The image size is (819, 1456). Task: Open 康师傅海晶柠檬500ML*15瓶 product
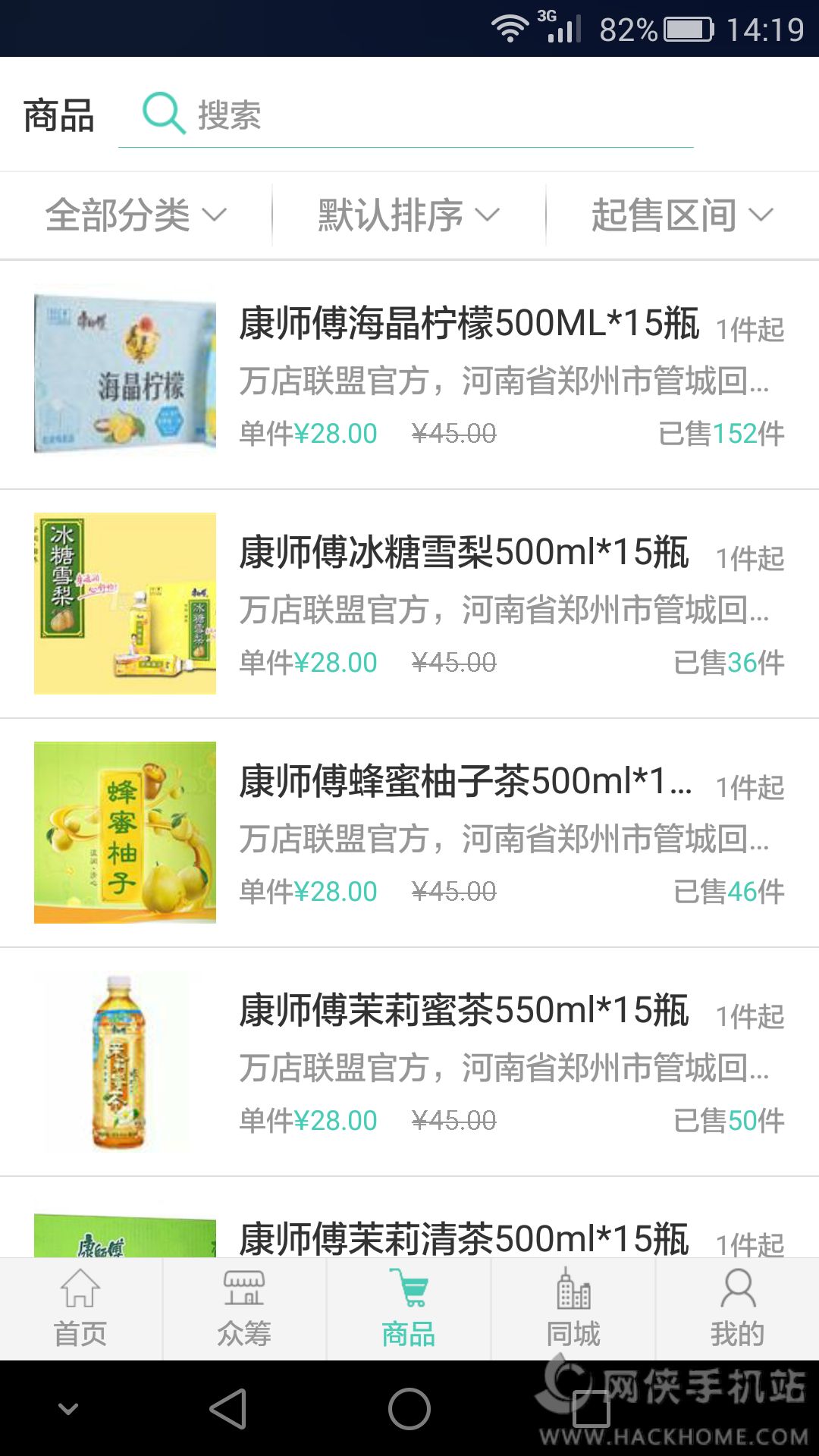pyautogui.click(x=469, y=324)
